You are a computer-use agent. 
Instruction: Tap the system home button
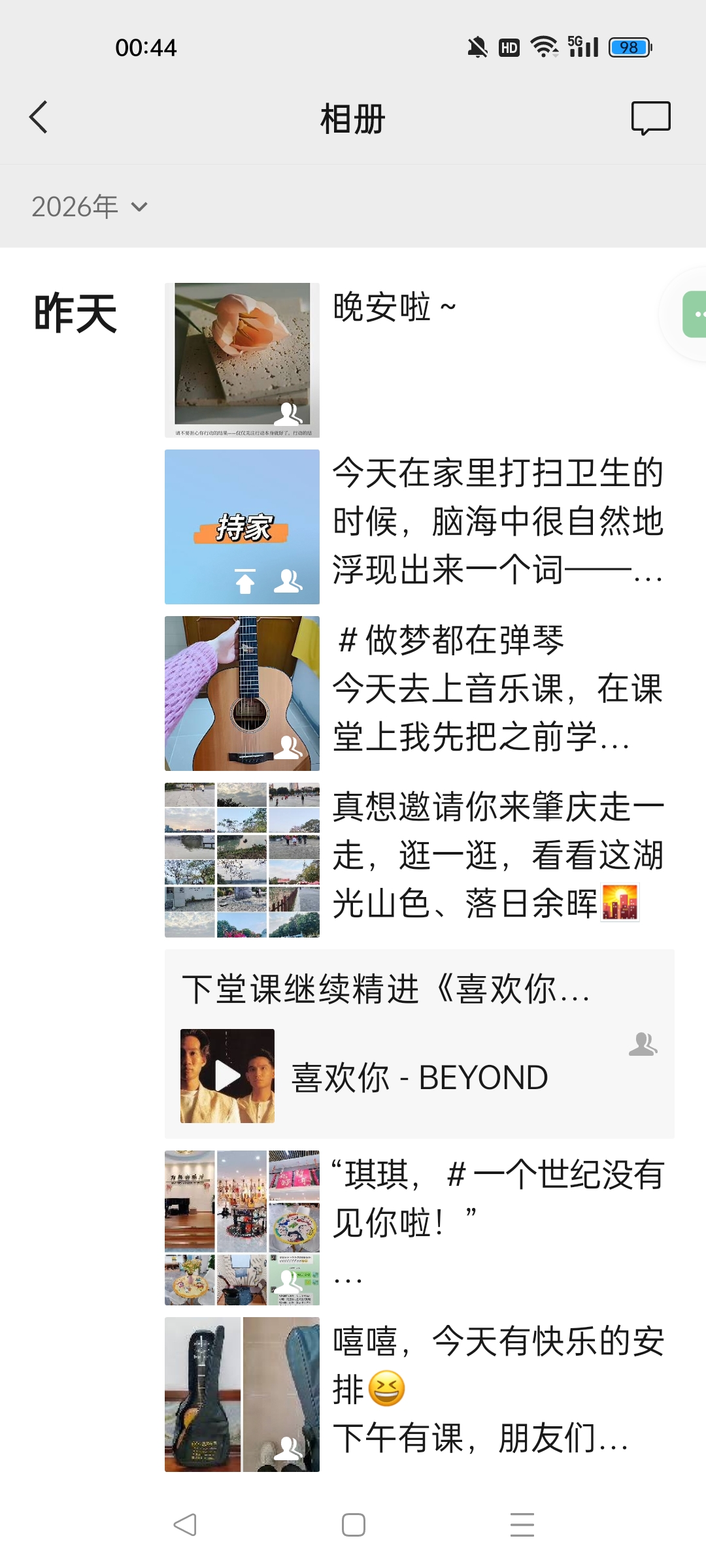[x=353, y=1525]
